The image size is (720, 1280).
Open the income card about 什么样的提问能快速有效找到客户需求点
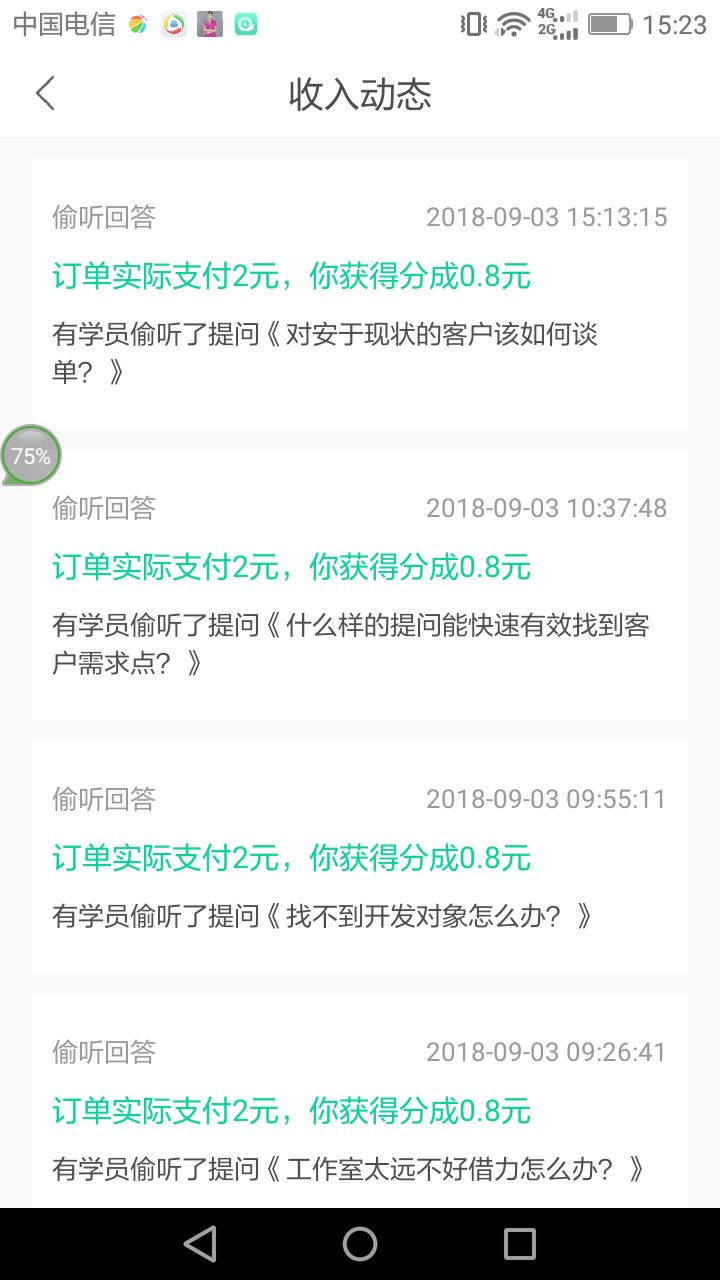tap(360, 585)
